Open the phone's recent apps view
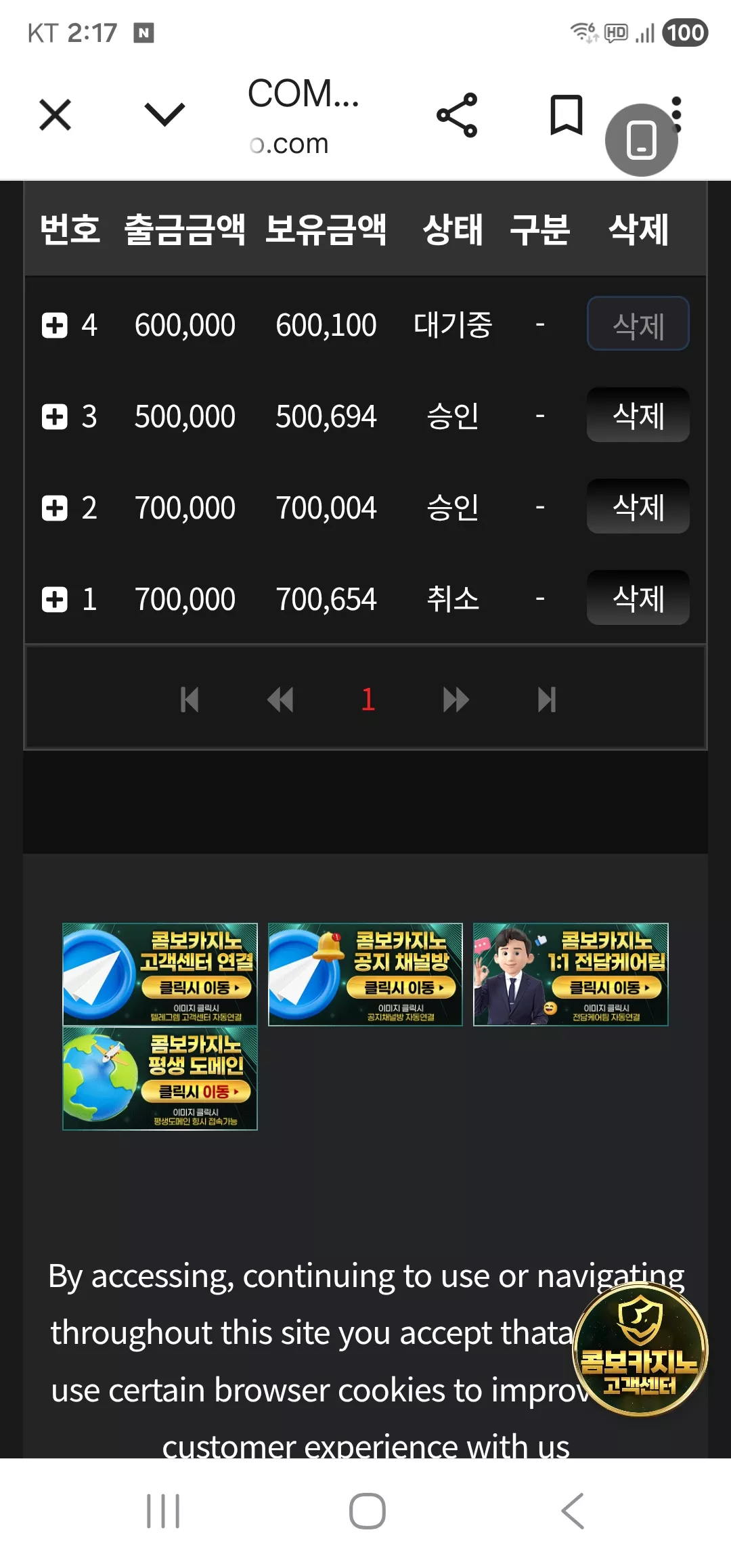The width and height of the screenshot is (731, 1568). [163, 1511]
